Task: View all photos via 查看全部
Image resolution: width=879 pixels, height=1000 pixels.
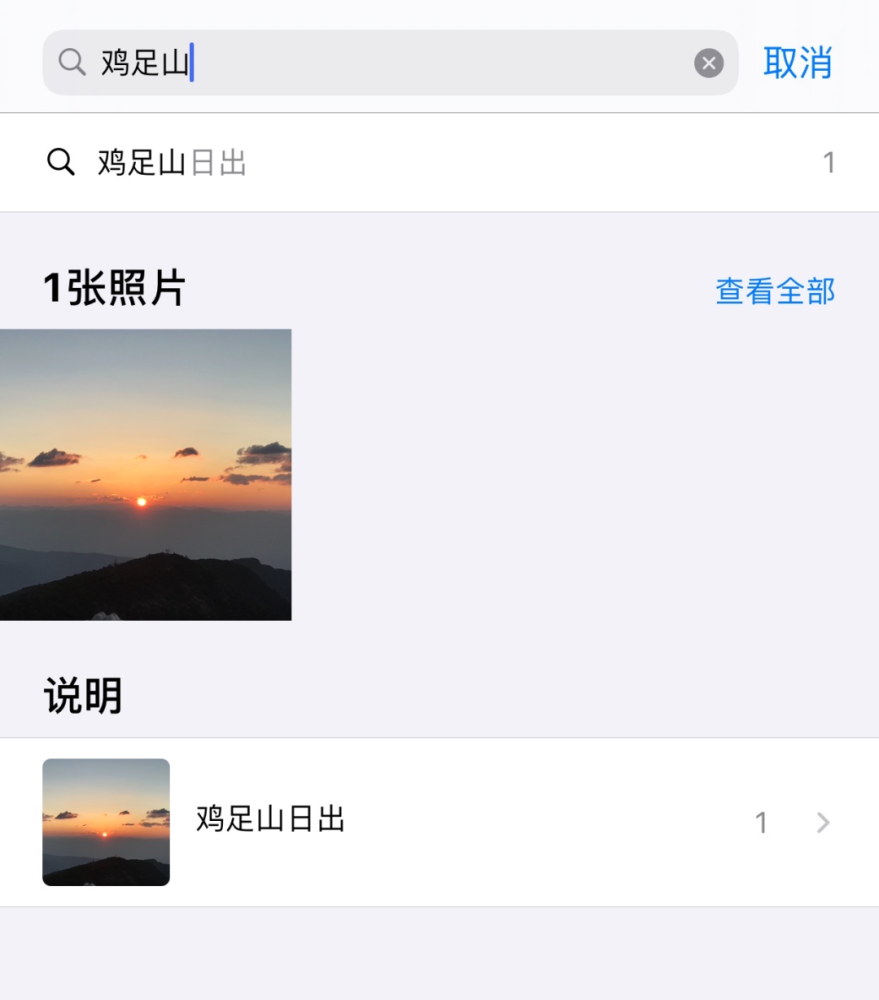Action: (775, 291)
